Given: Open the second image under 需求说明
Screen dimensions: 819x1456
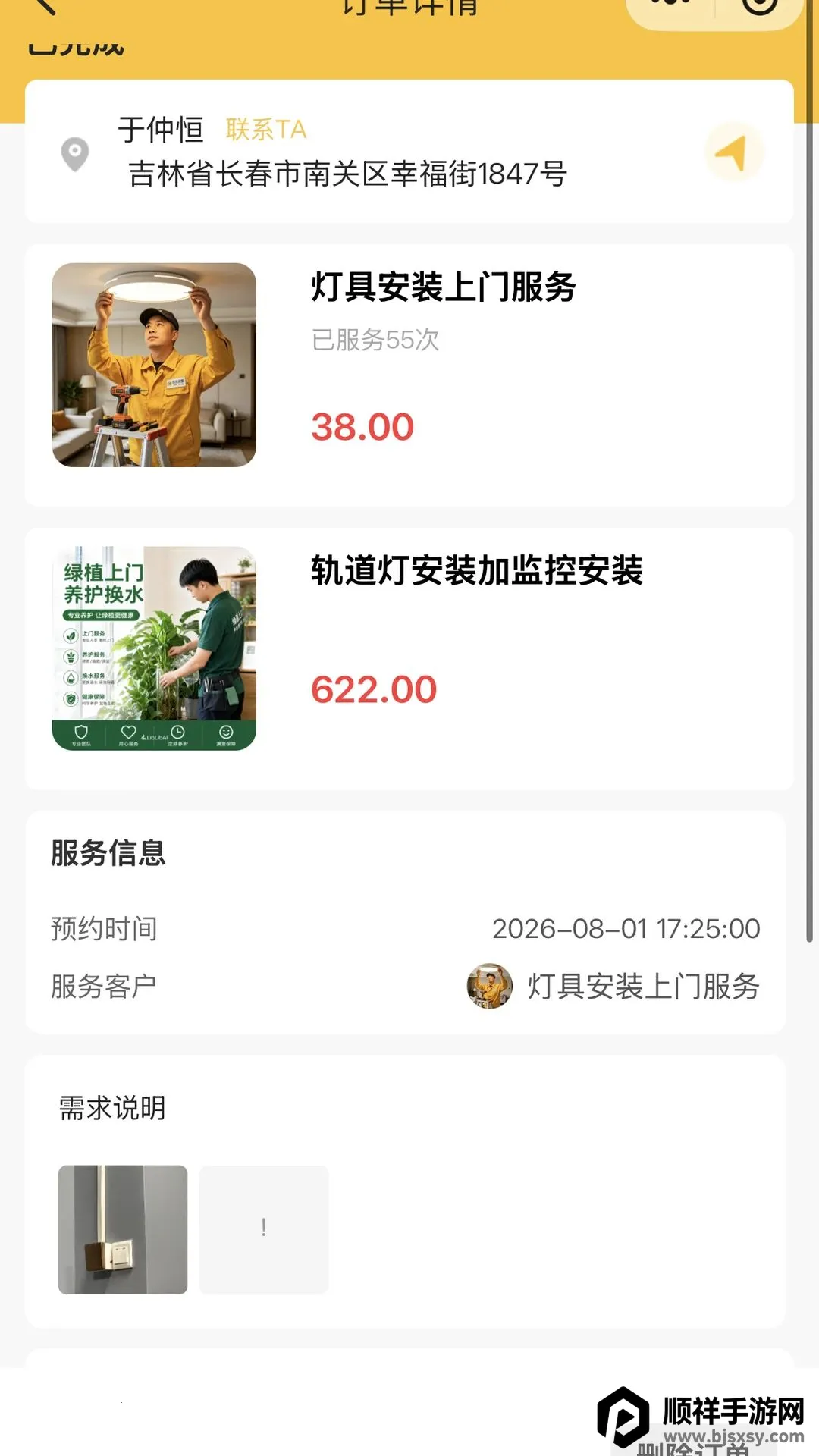Looking at the screenshot, I should point(264,1229).
